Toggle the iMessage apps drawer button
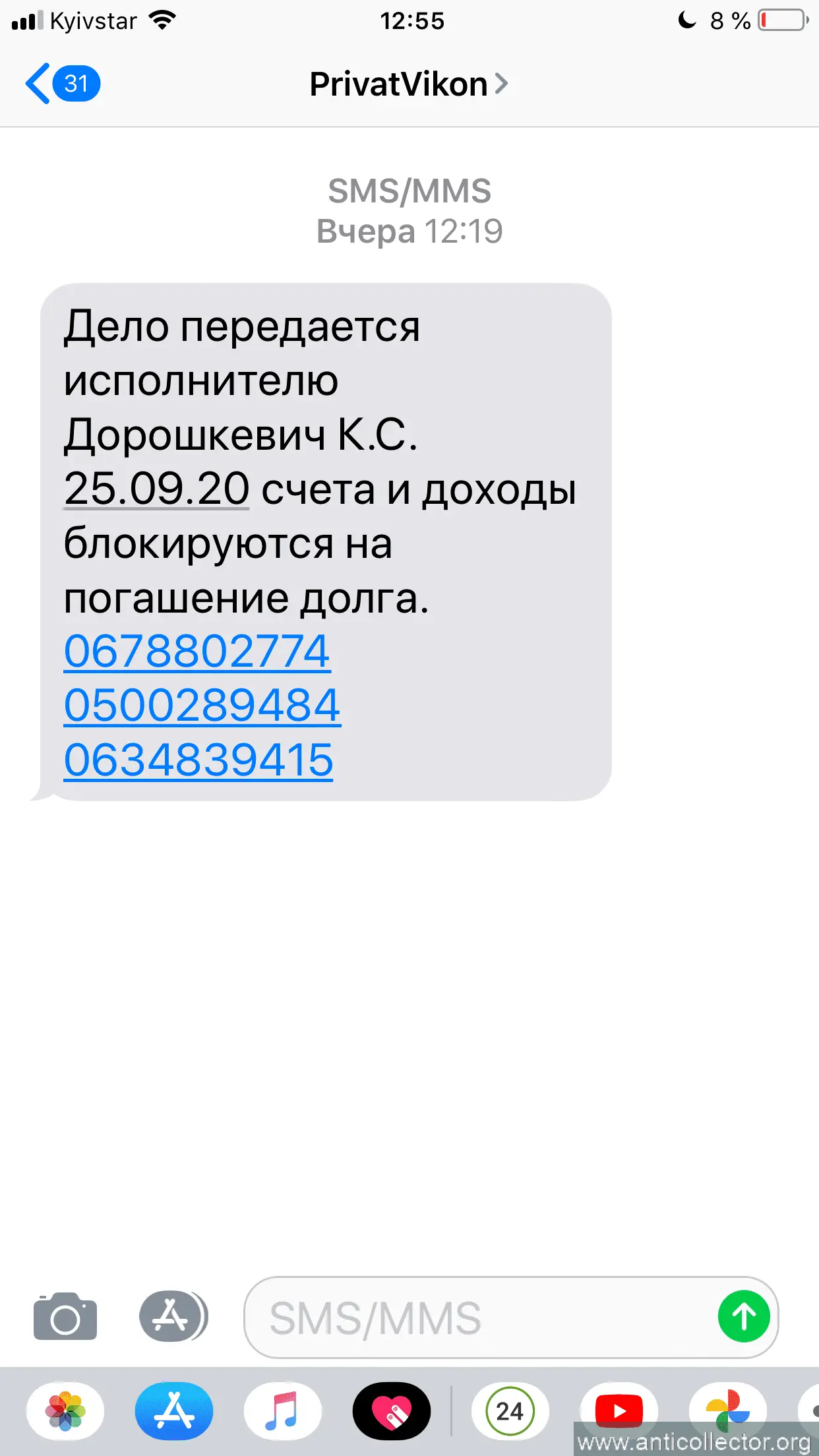The image size is (819, 1456). pos(173,1317)
